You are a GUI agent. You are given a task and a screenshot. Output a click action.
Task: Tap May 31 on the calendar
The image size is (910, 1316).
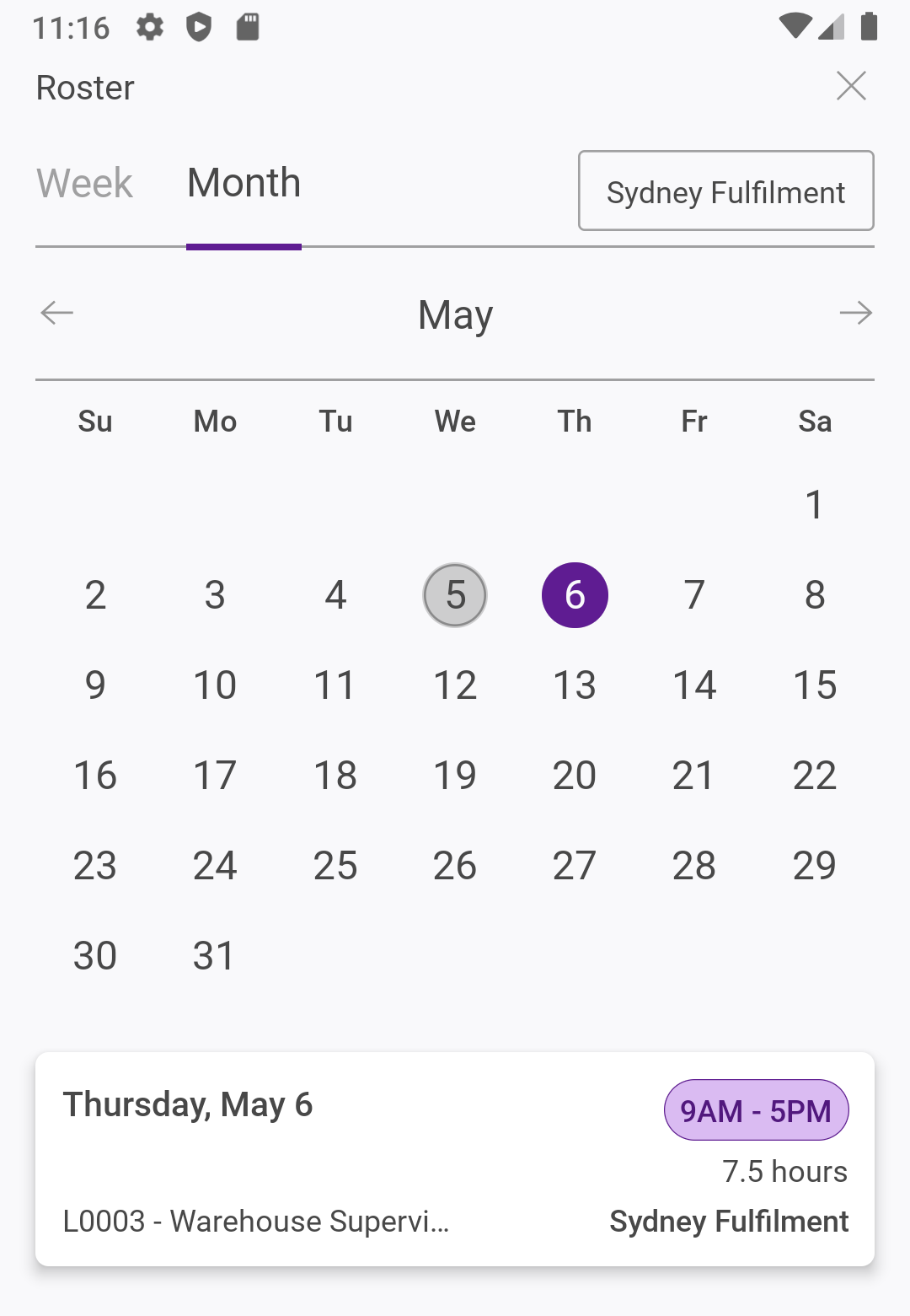[x=214, y=956]
